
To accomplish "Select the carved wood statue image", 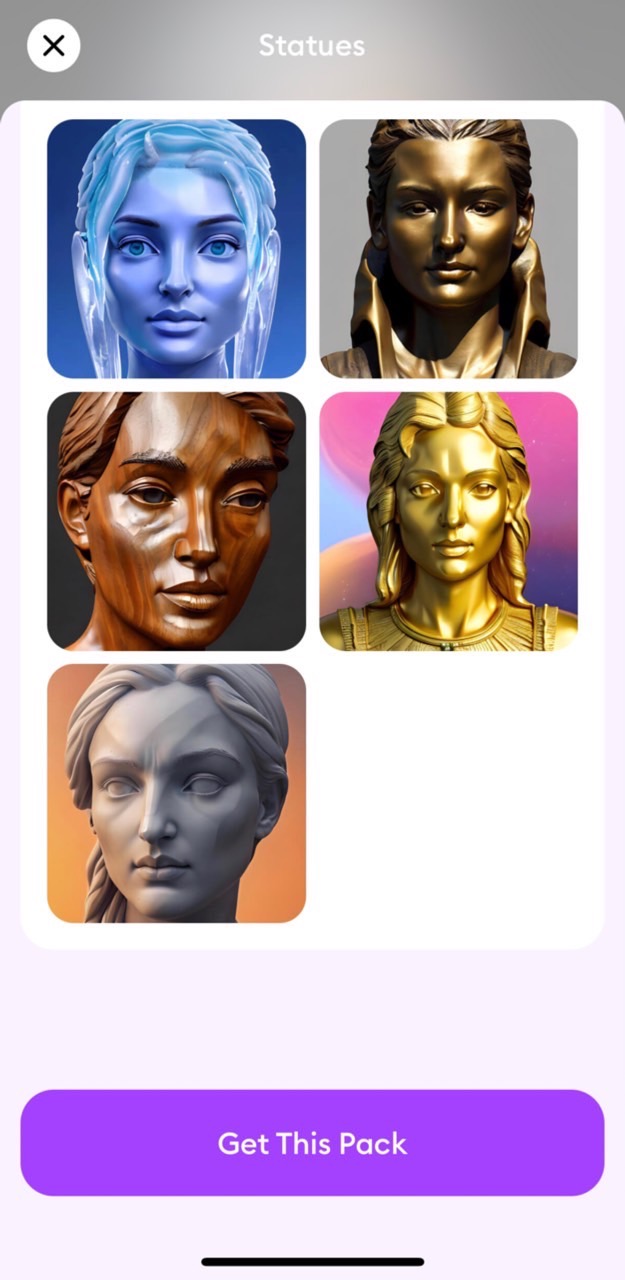I will tap(176, 521).
